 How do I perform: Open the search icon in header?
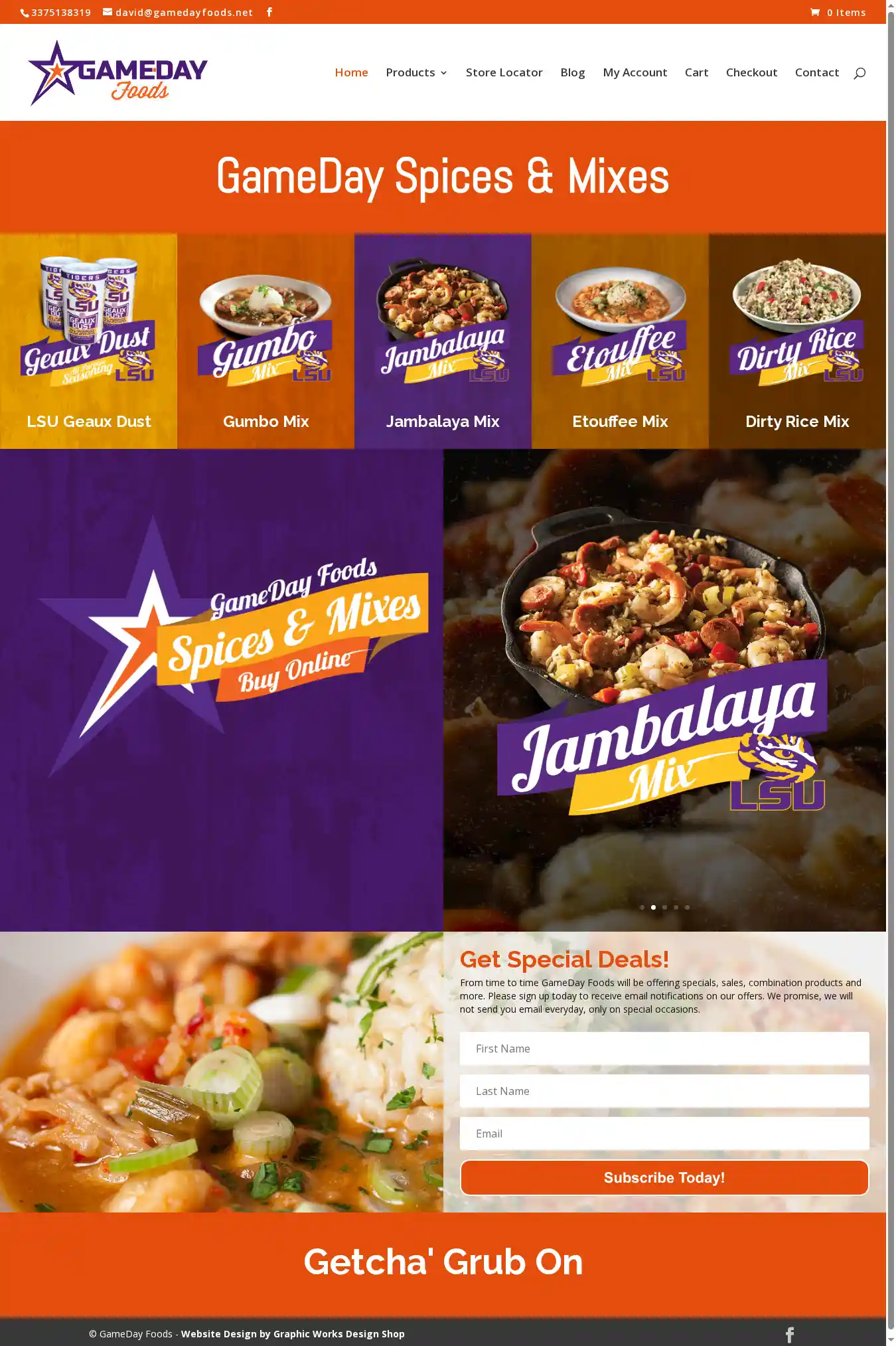pyautogui.click(x=859, y=73)
